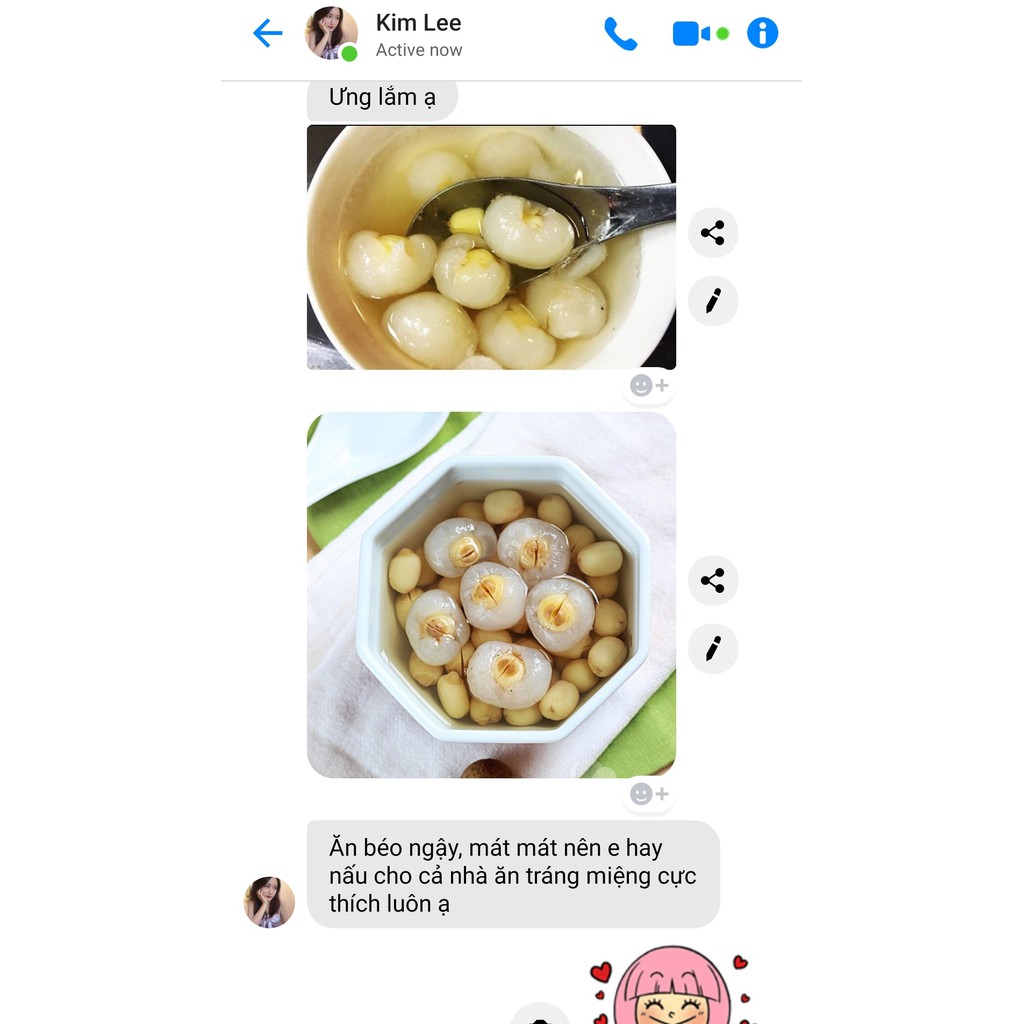View the pink-haired girl sticker
This screenshot has width=1024, height=1024.
click(x=670, y=988)
